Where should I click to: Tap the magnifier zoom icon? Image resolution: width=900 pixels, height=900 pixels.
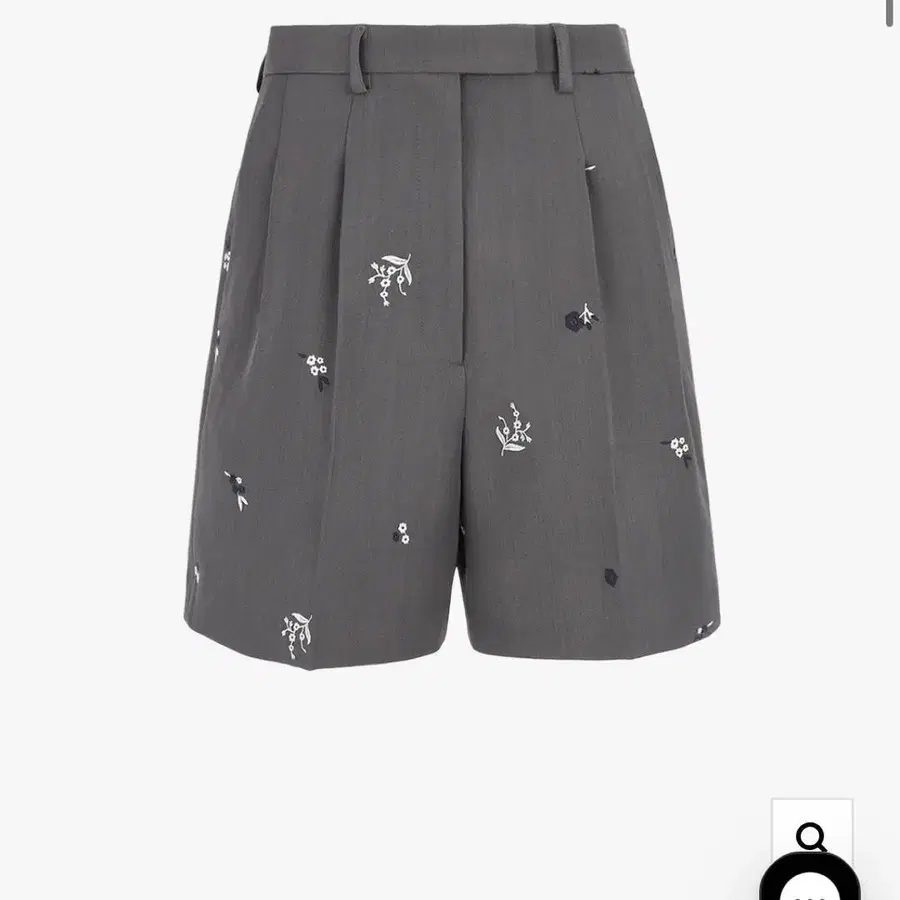(x=811, y=835)
